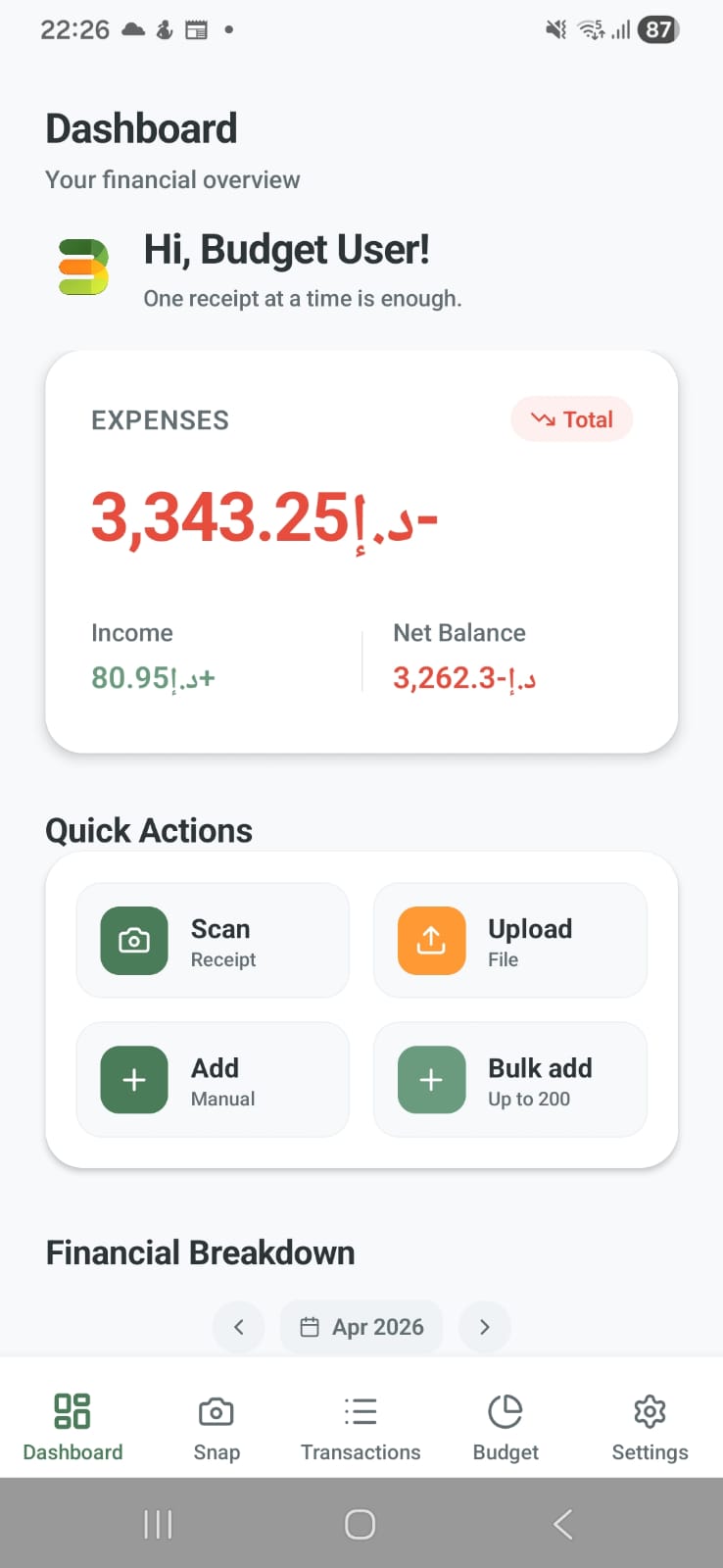Tap the system home button

pos(360,1524)
